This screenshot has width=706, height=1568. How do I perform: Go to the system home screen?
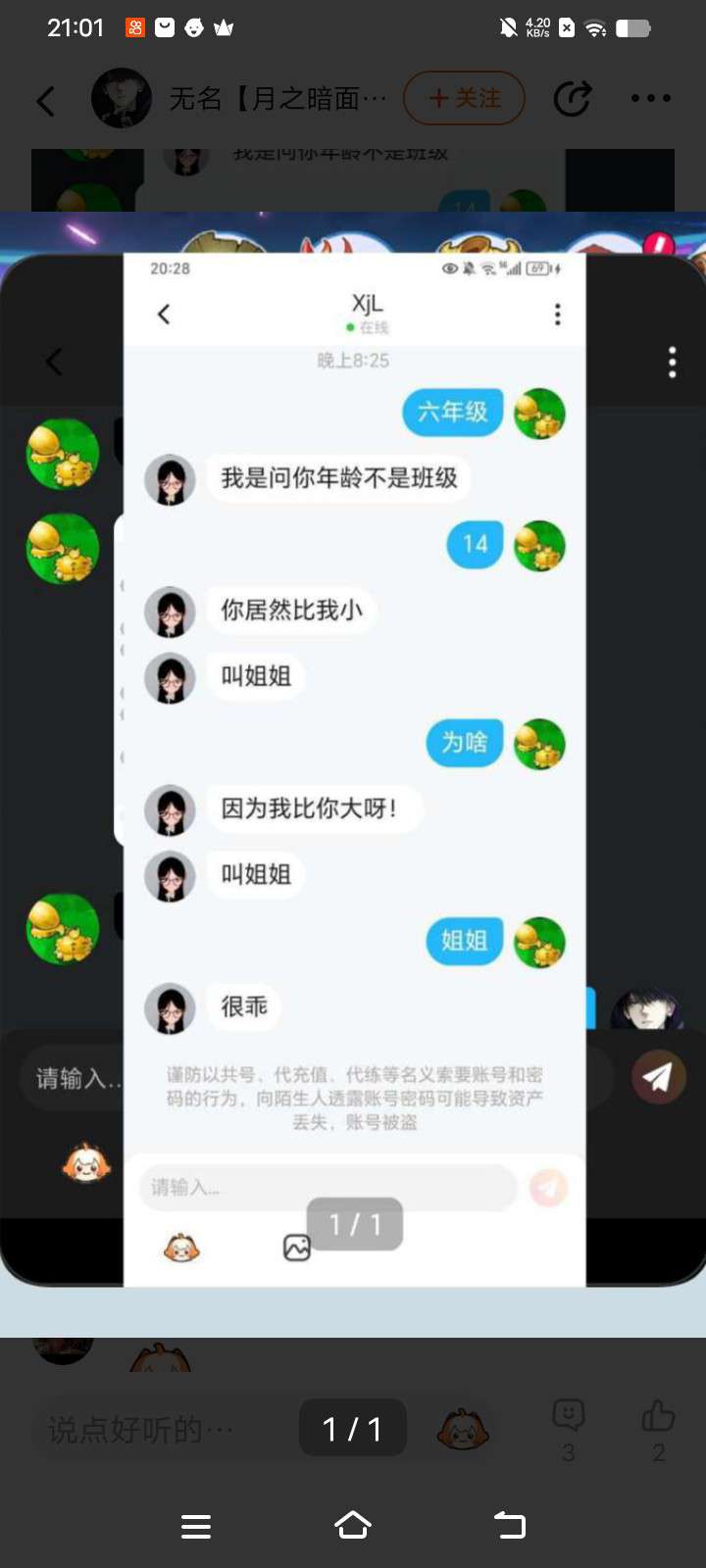(353, 1526)
